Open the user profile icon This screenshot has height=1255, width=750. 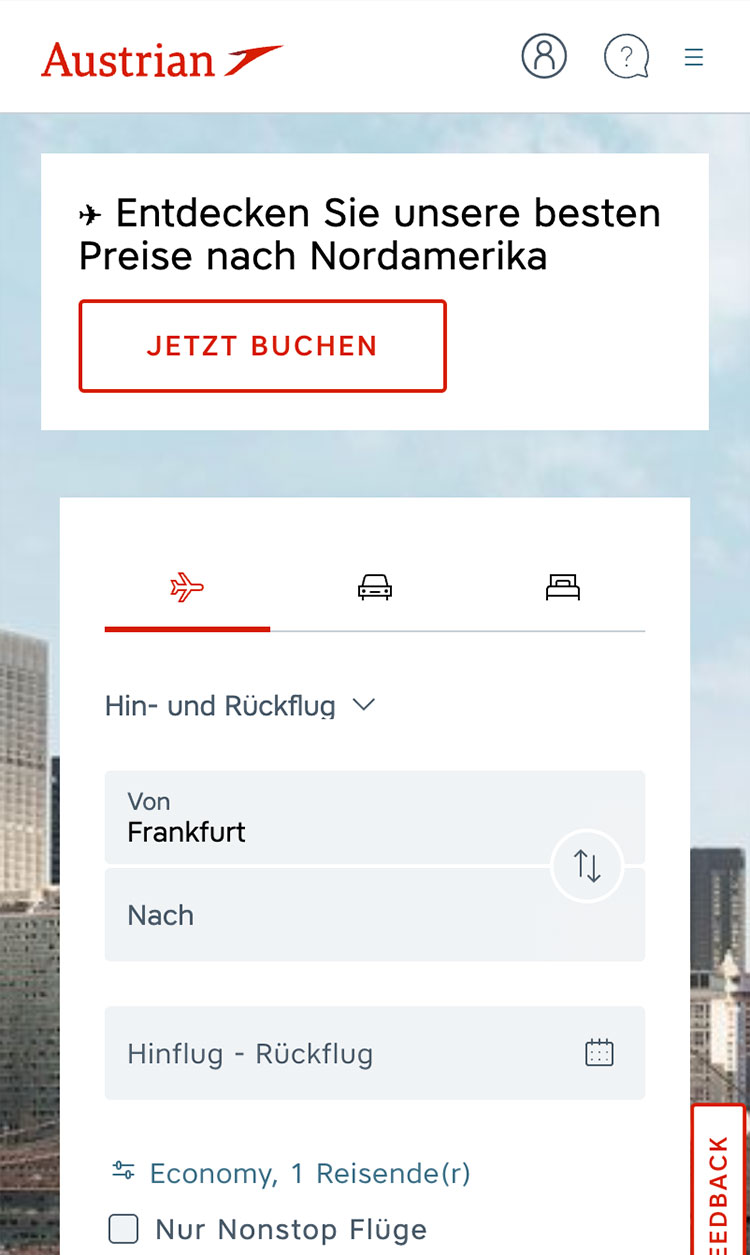pos(544,56)
